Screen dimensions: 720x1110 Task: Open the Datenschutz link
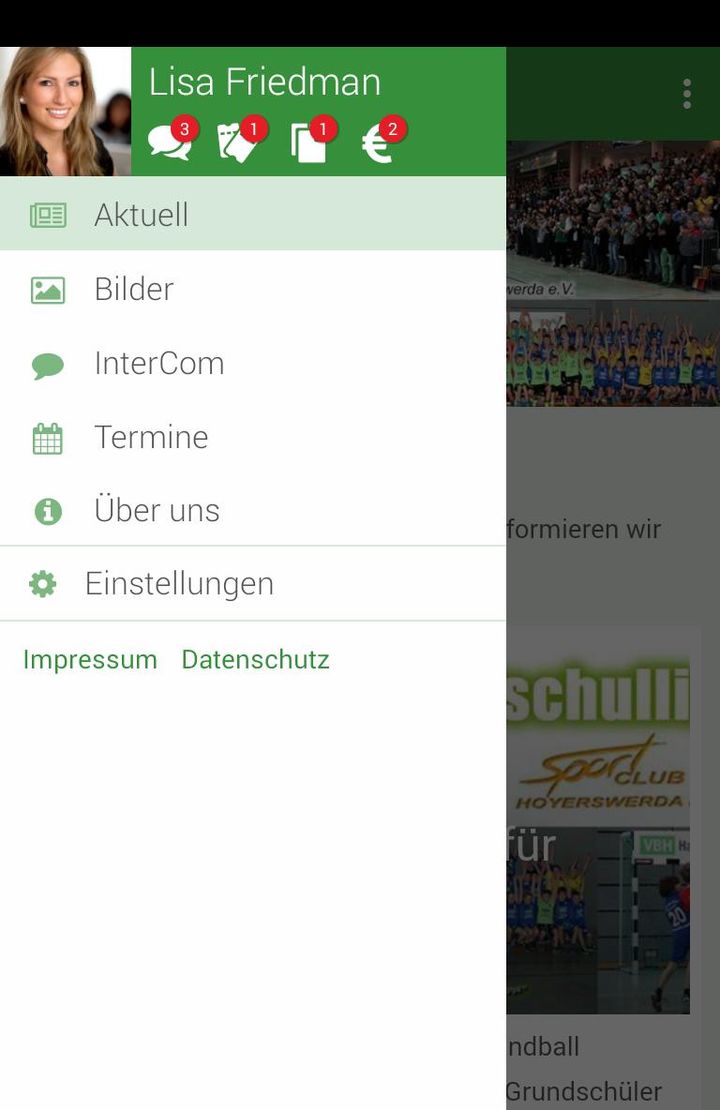click(255, 659)
